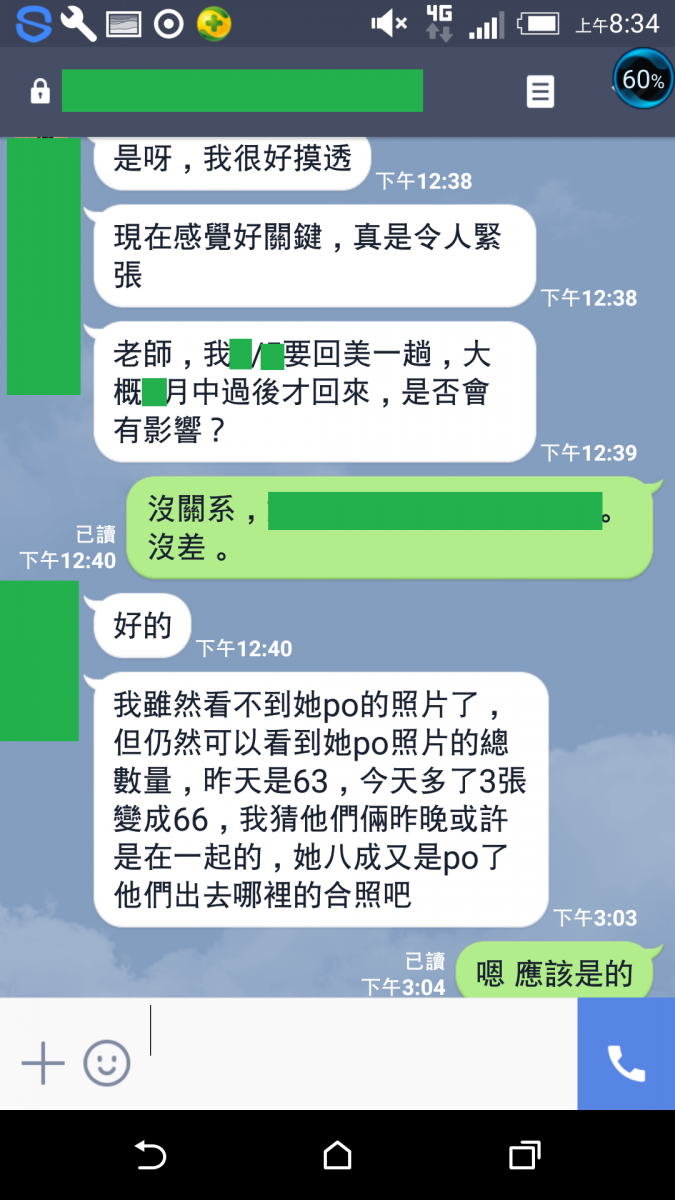Go back with the system back button

tap(150, 1155)
